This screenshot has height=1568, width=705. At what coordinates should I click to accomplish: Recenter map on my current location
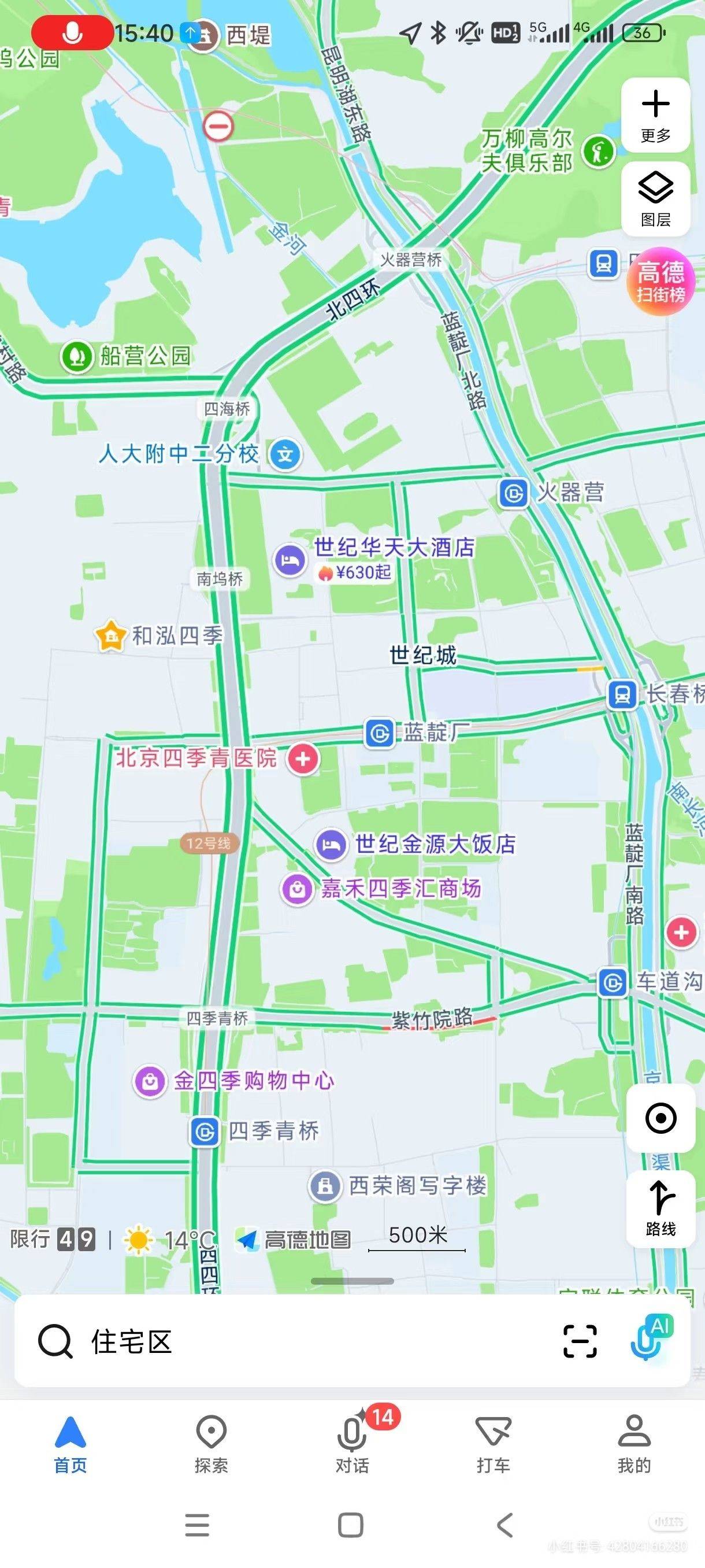[661, 1118]
